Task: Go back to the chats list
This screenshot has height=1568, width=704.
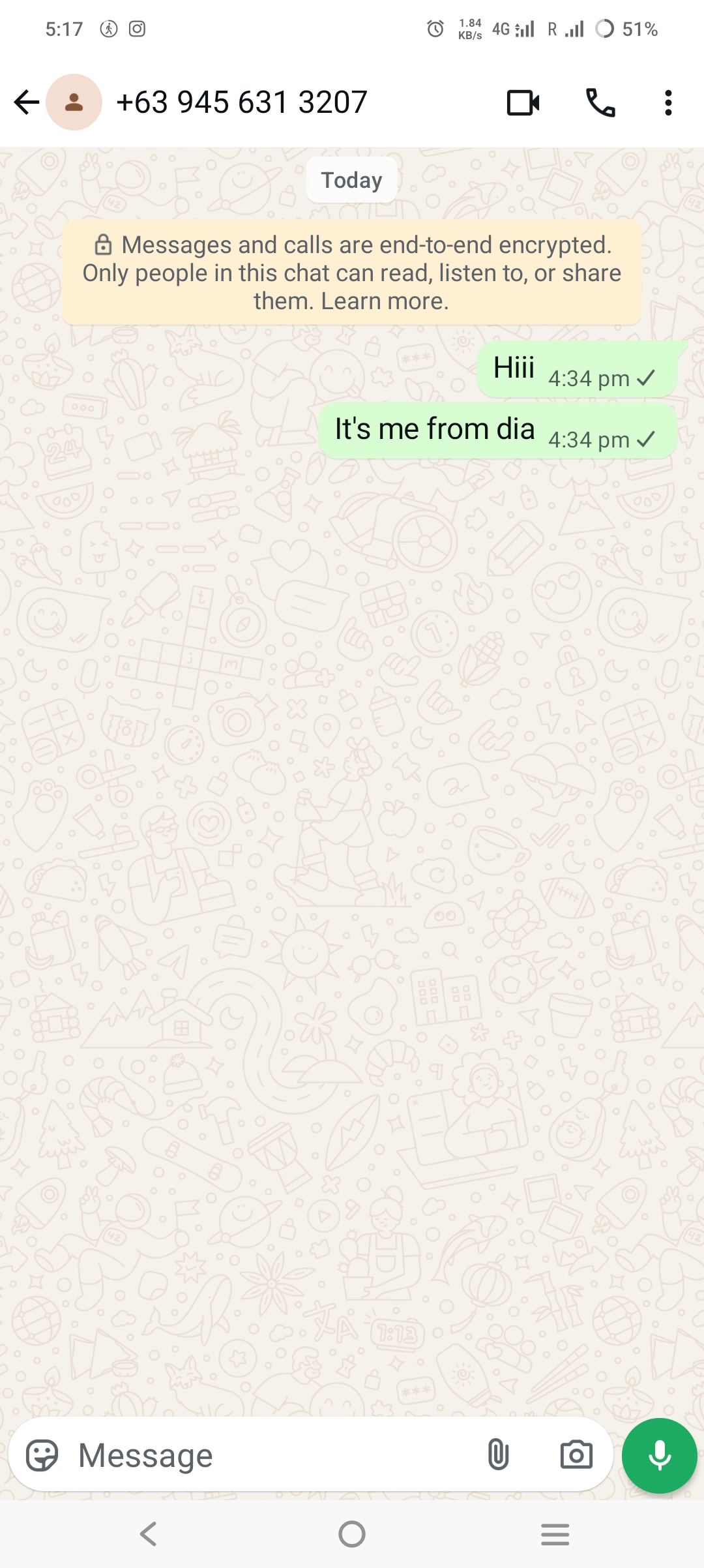Action: [27, 102]
